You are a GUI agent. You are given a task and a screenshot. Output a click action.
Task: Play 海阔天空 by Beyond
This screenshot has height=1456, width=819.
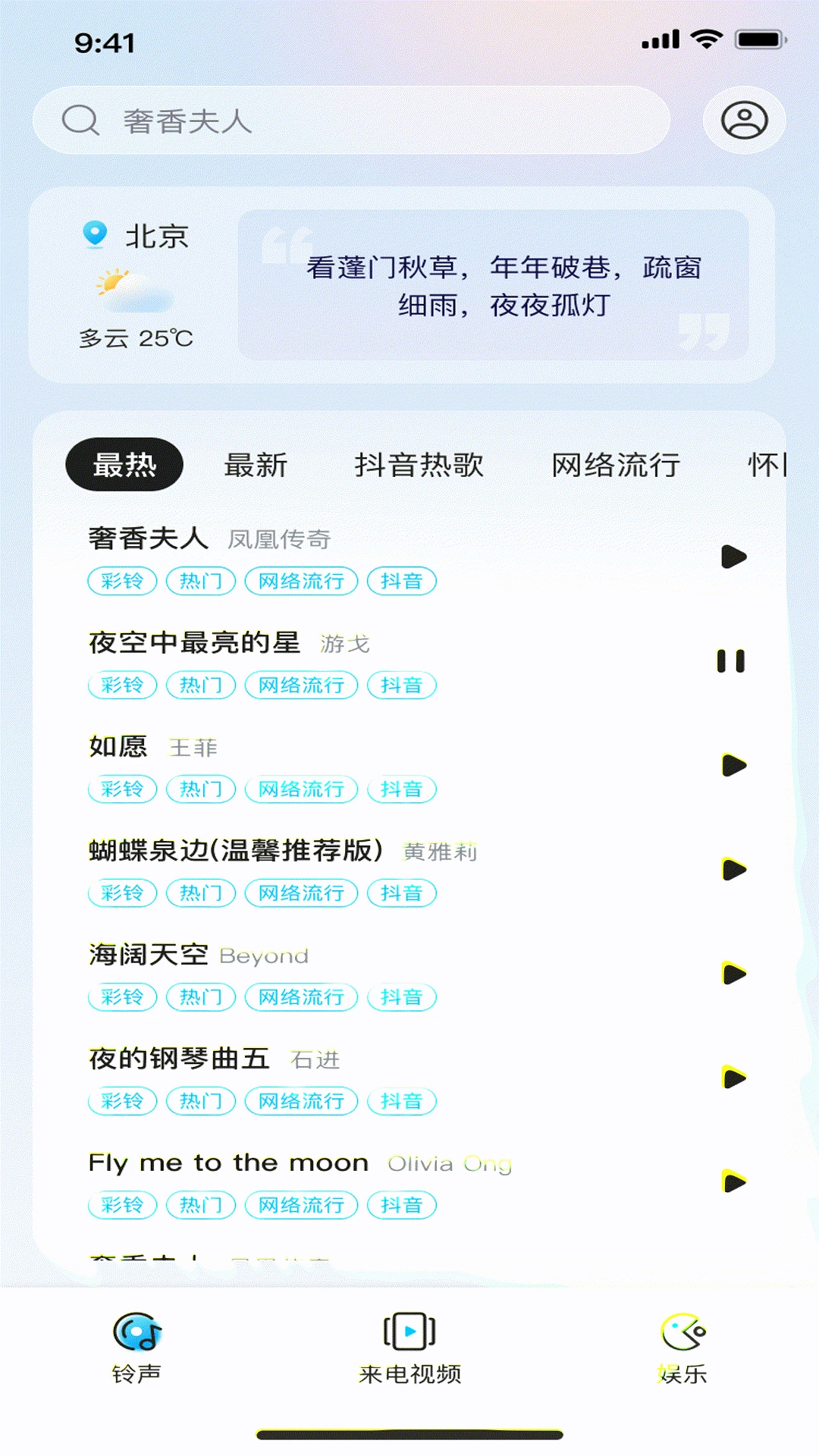coord(733,973)
